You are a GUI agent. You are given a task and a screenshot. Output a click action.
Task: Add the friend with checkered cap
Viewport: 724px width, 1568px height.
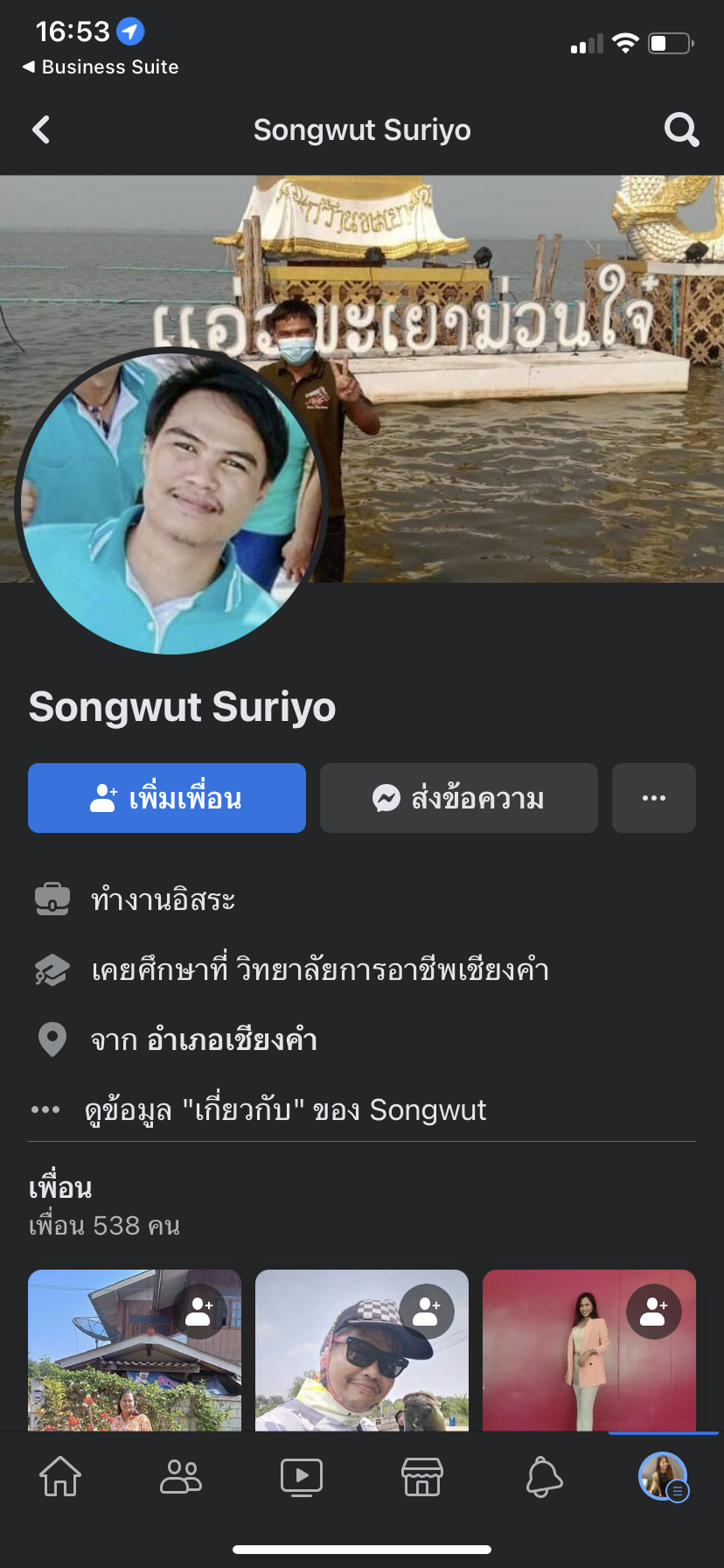[x=427, y=1311]
